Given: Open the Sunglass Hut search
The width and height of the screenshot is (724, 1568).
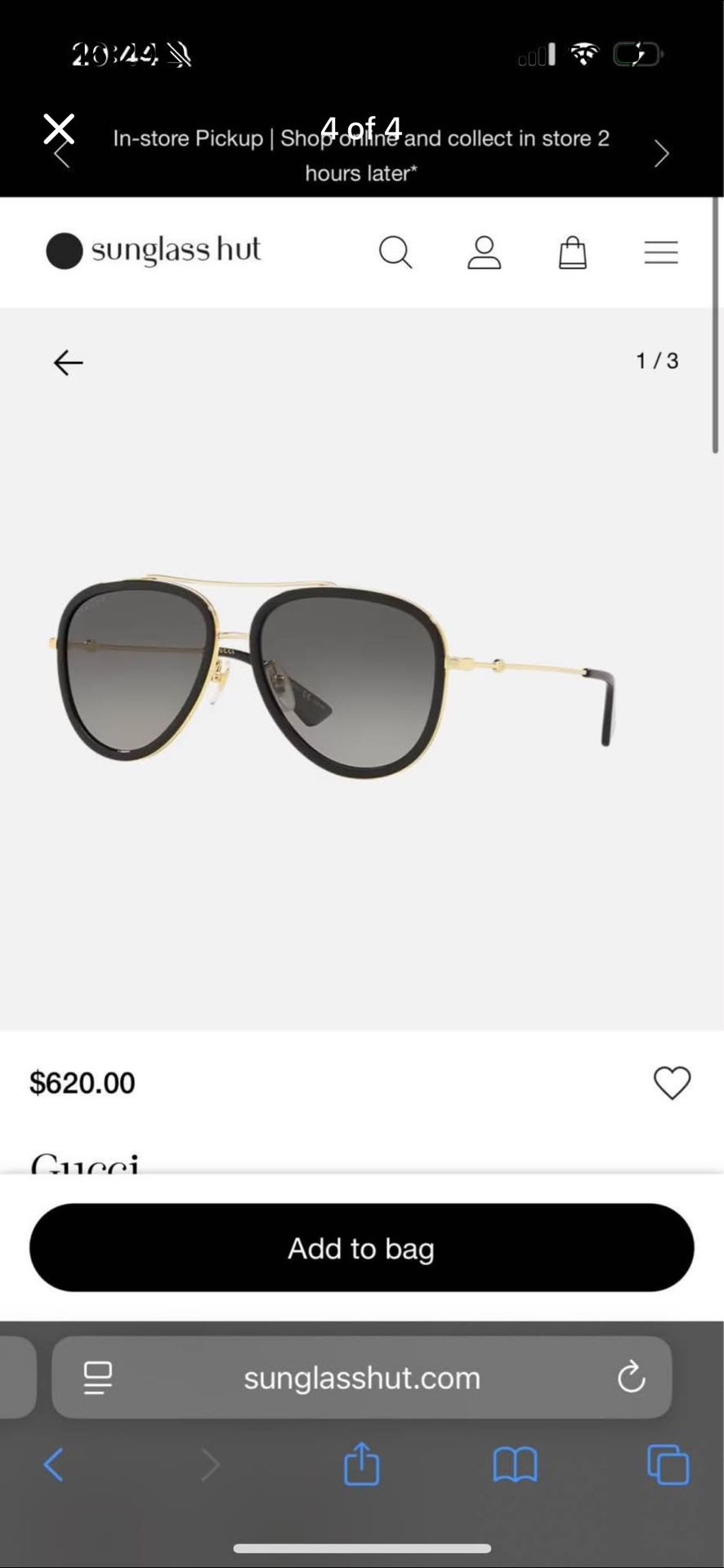Looking at the screenshot, I should (396, 252).
